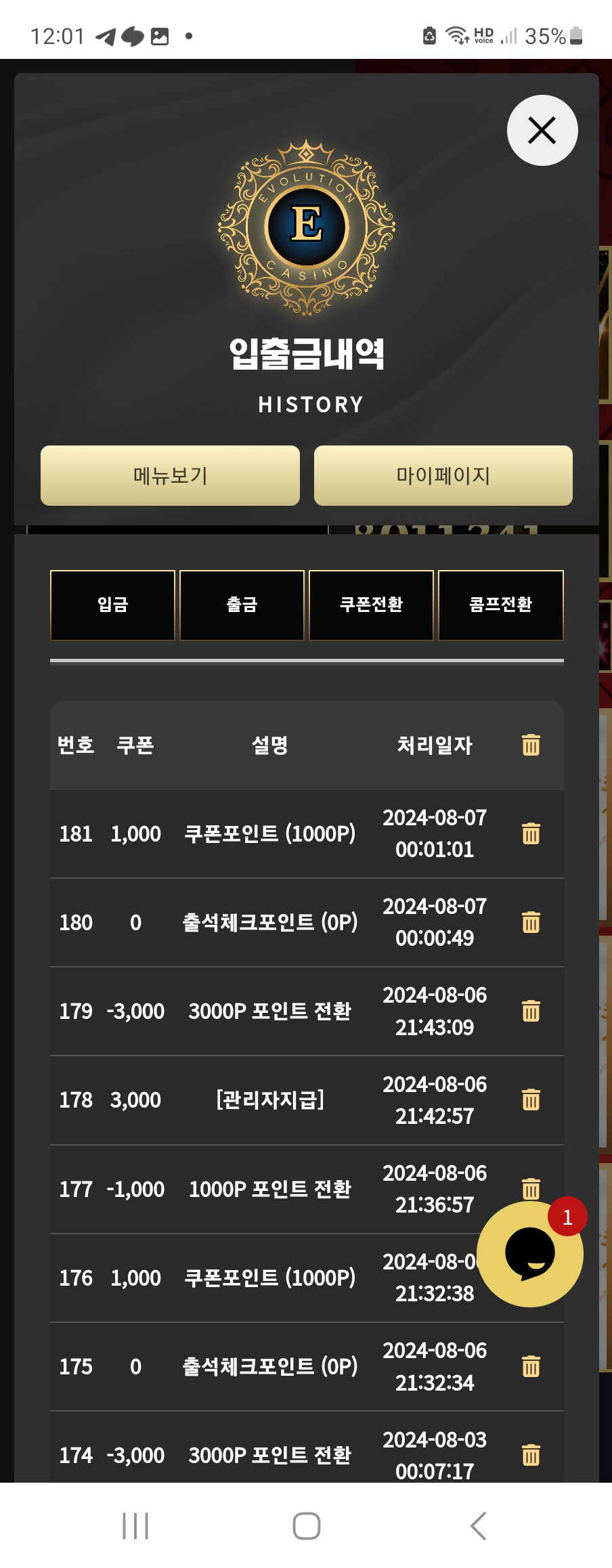Select the 콤프전환 tab
This screenshot has height=1568, width=612.
(500, 605)
